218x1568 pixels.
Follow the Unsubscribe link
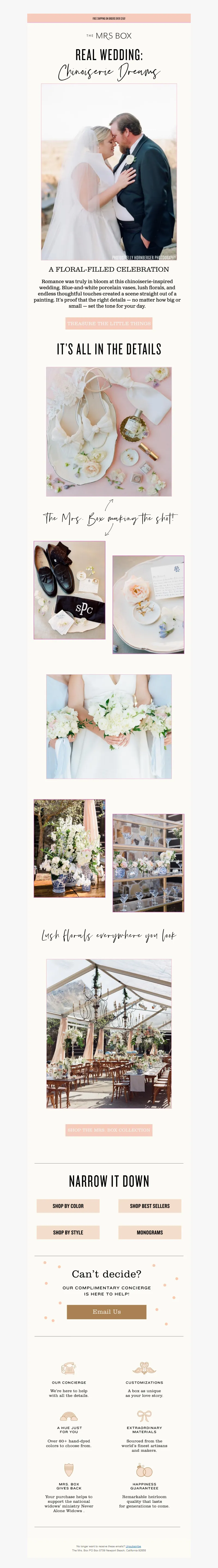pos(134,1546)
